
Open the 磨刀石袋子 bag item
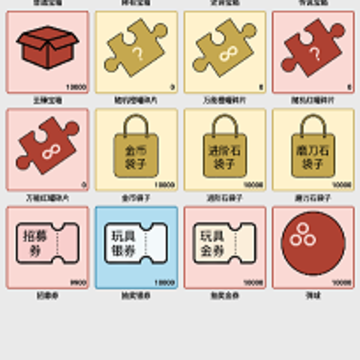313,150
